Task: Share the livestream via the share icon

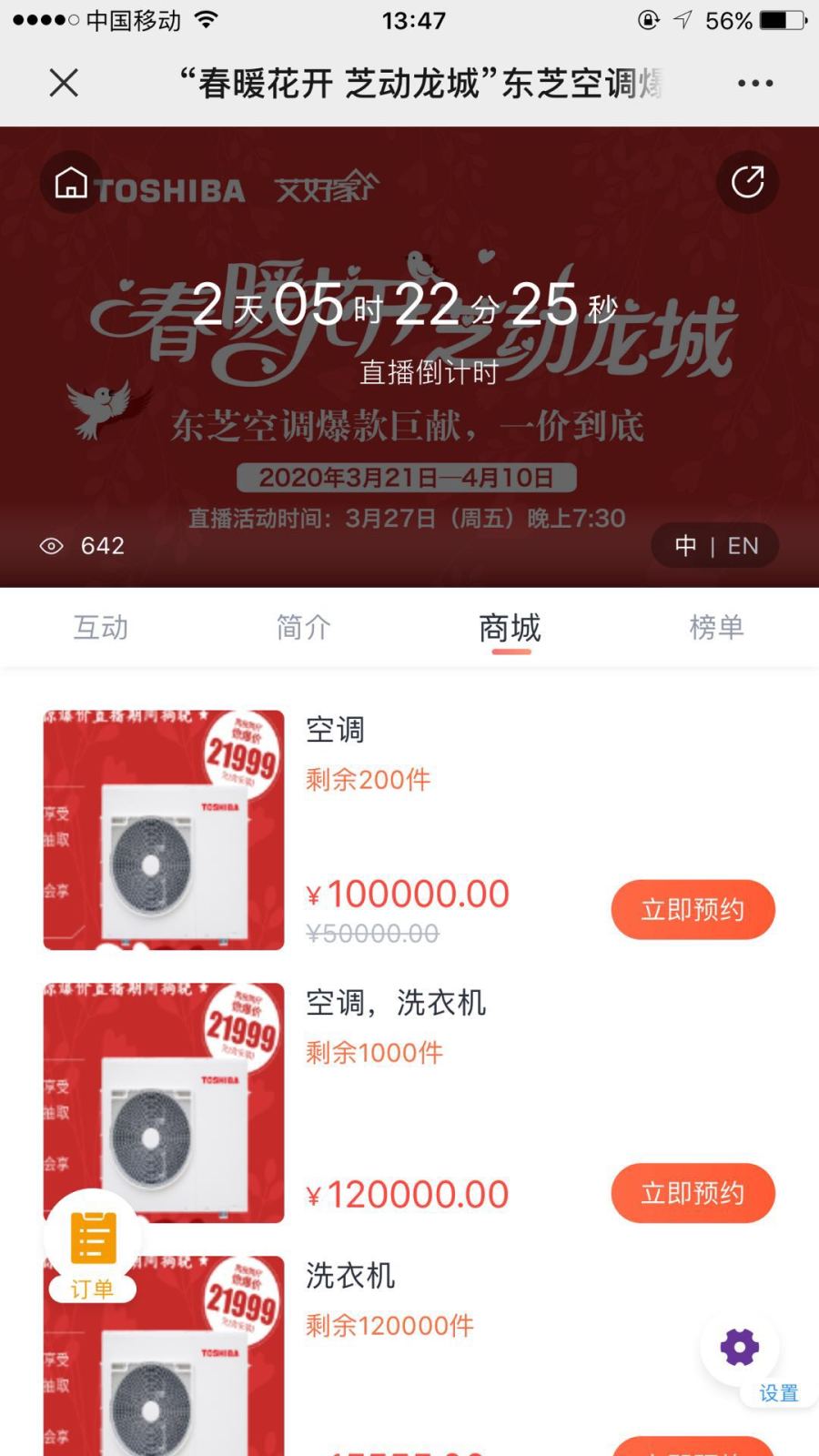Action: (747, 182)
